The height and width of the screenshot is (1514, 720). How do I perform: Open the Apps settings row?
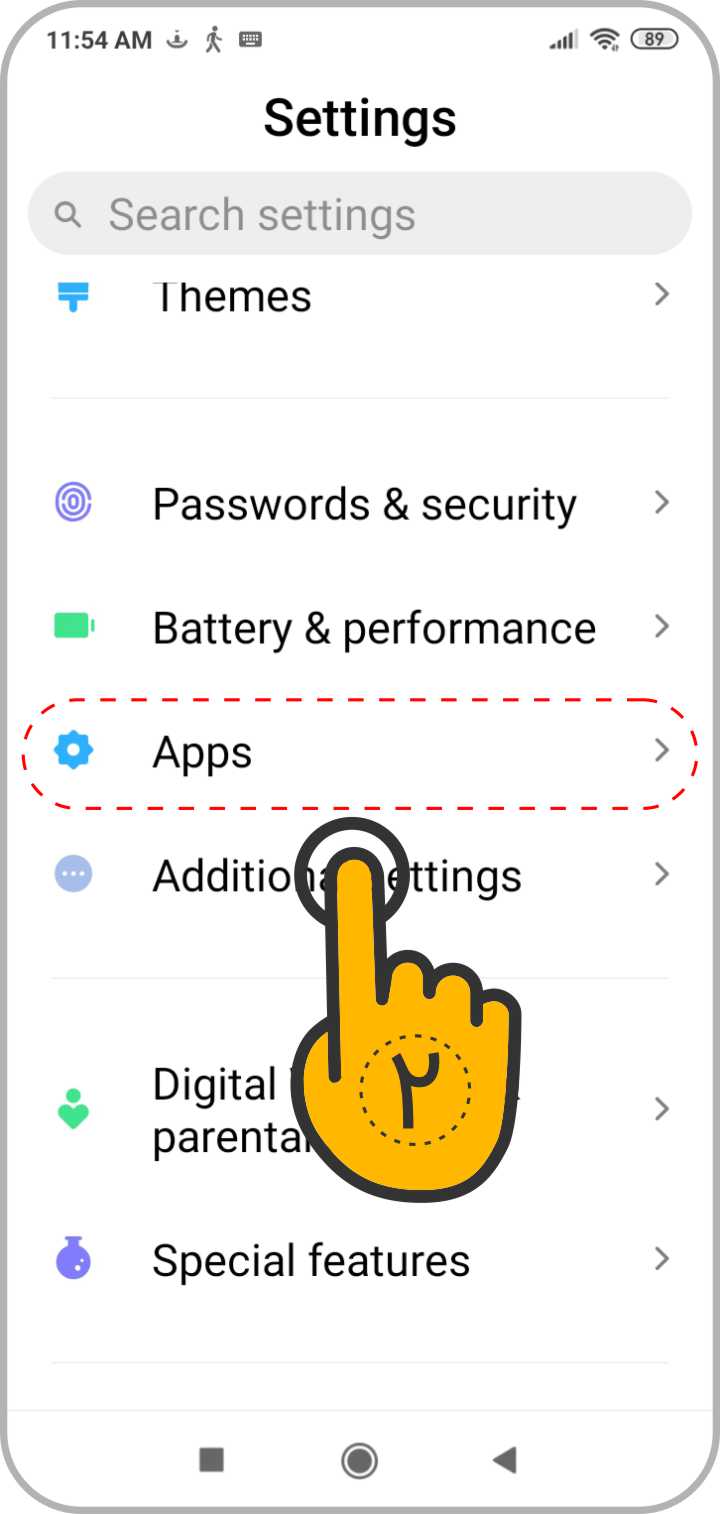point(360,752)
